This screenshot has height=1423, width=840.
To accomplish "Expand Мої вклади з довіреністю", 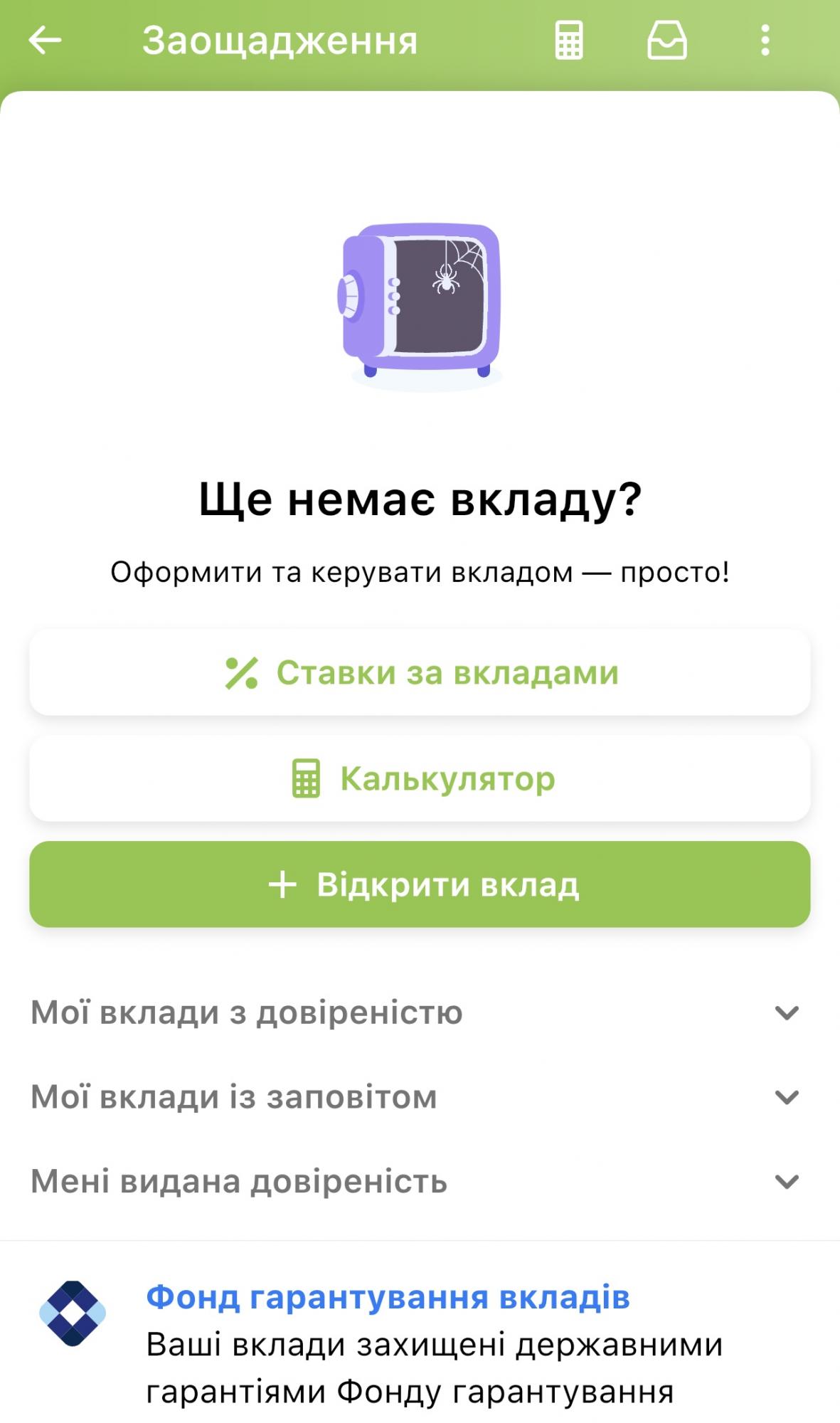I will pyautogui.click(x=420, y=1012).
